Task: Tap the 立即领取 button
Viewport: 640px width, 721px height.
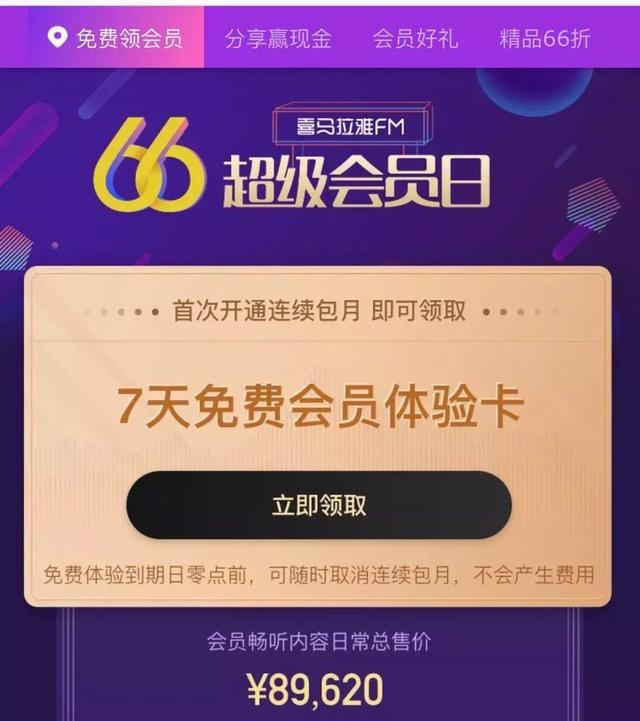Action: [319, 505]
